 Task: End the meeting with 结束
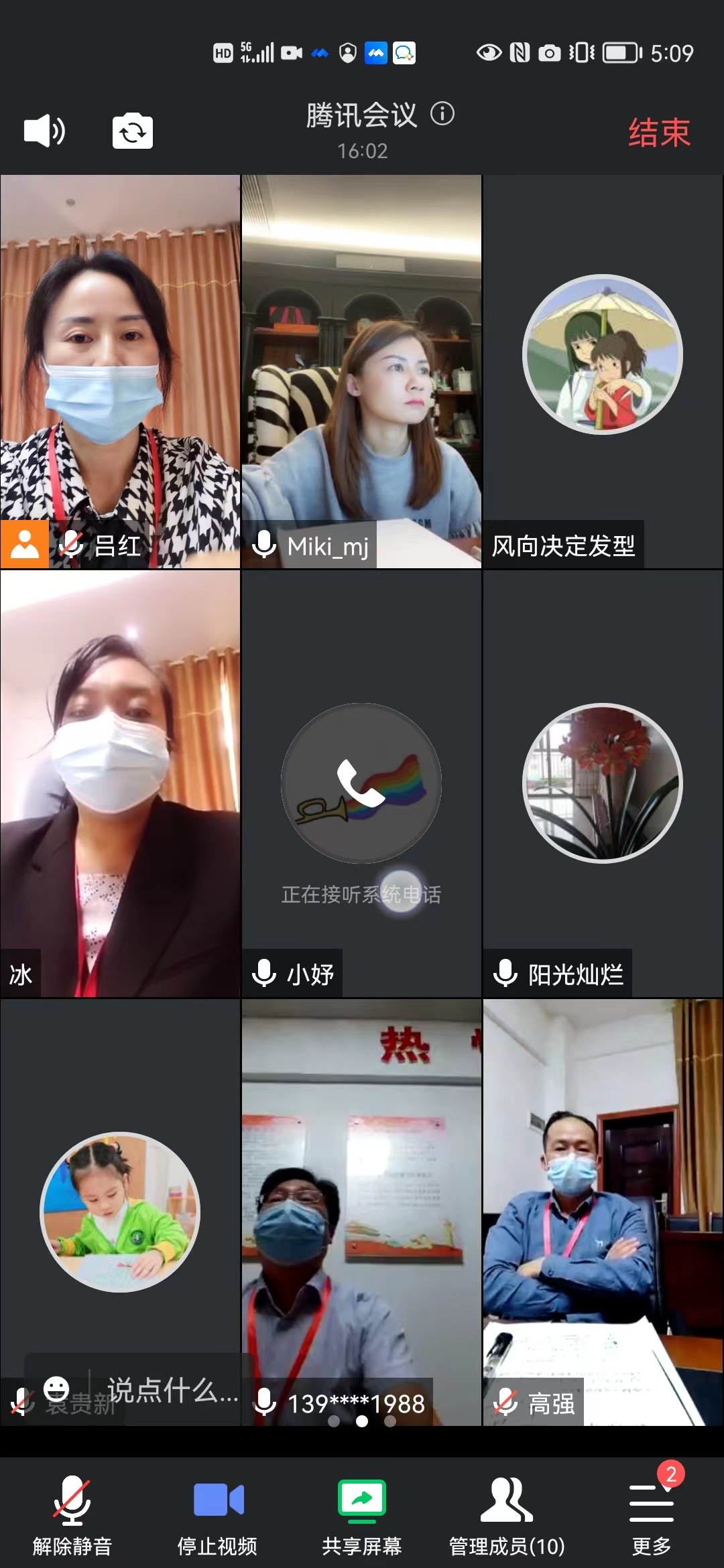(x=659, y=132)
